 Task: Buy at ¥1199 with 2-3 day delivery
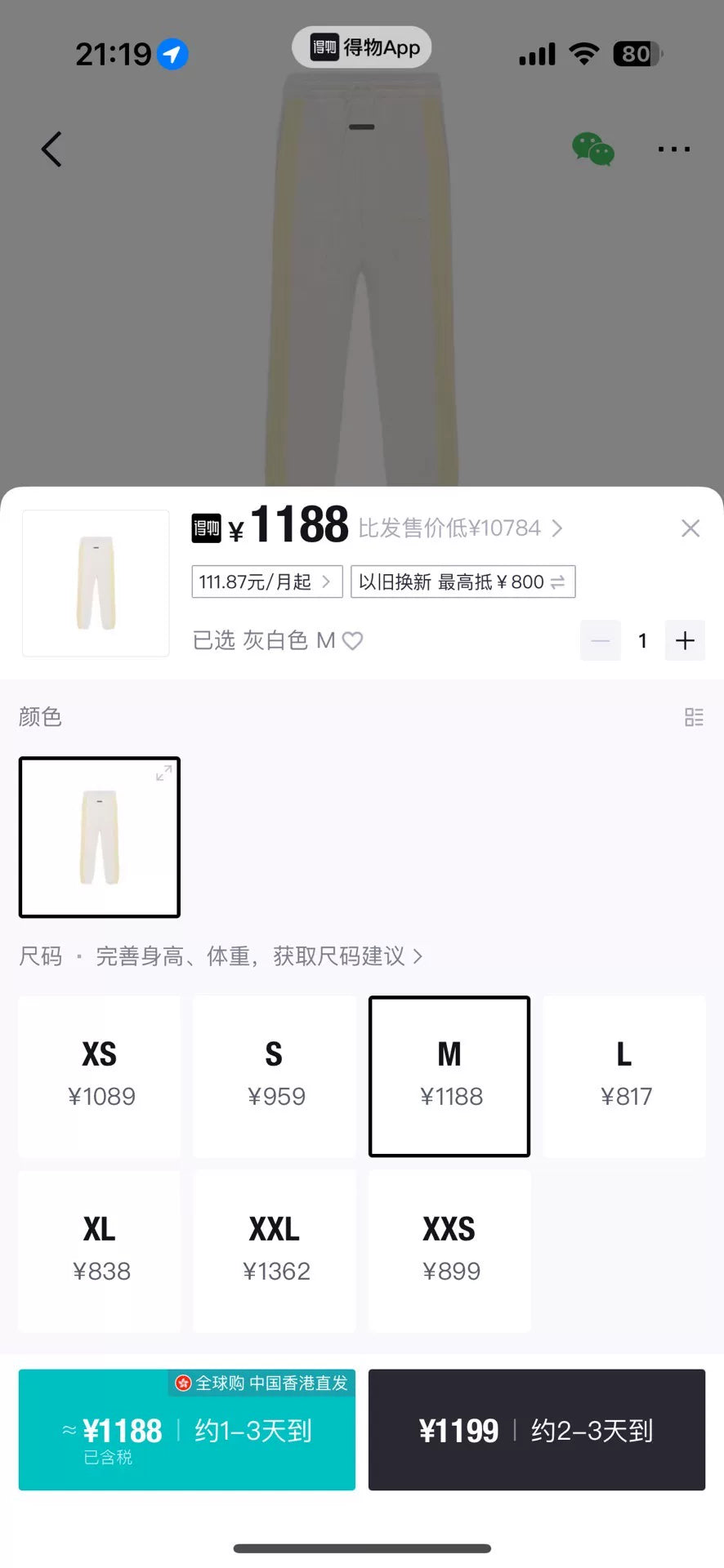[536, 1430]
